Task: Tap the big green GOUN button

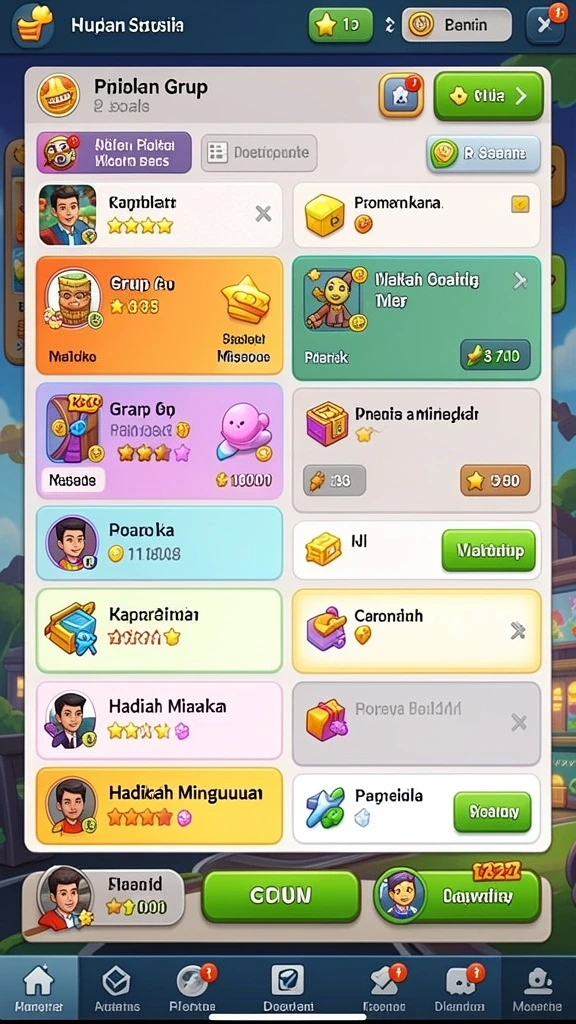Action: [x=281, y=895]
